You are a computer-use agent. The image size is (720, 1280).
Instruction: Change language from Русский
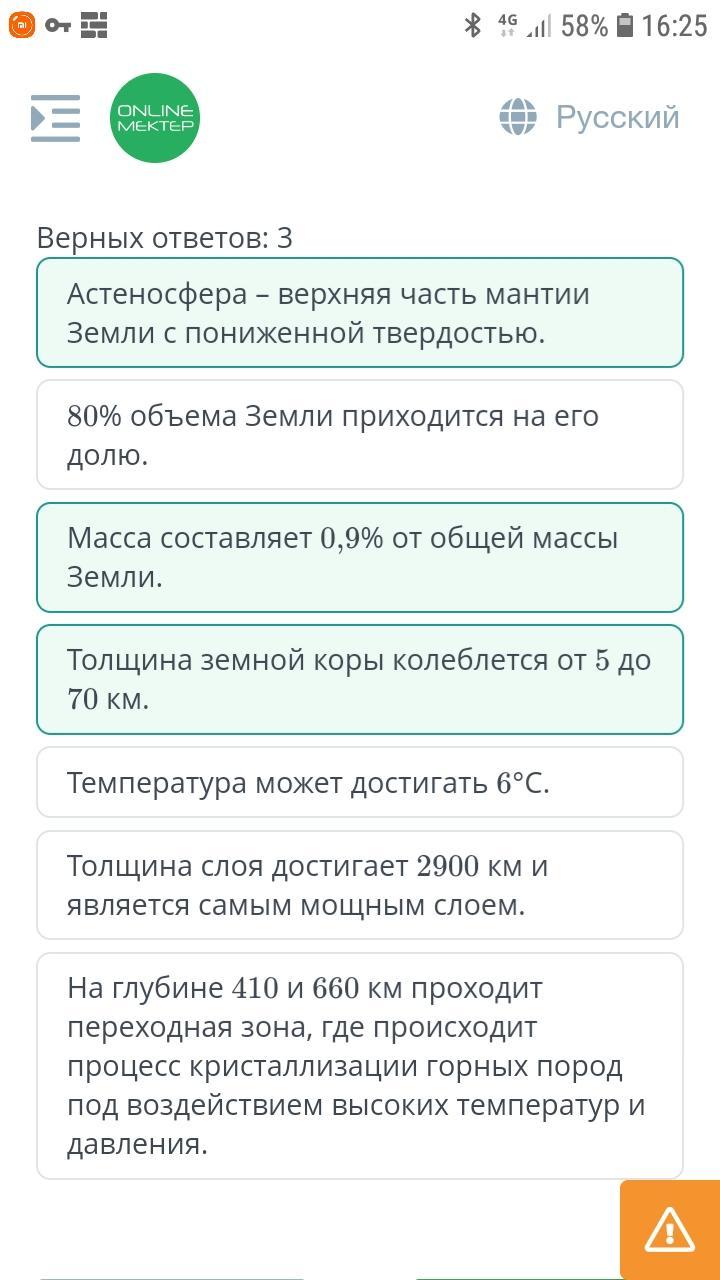[589, 117]
